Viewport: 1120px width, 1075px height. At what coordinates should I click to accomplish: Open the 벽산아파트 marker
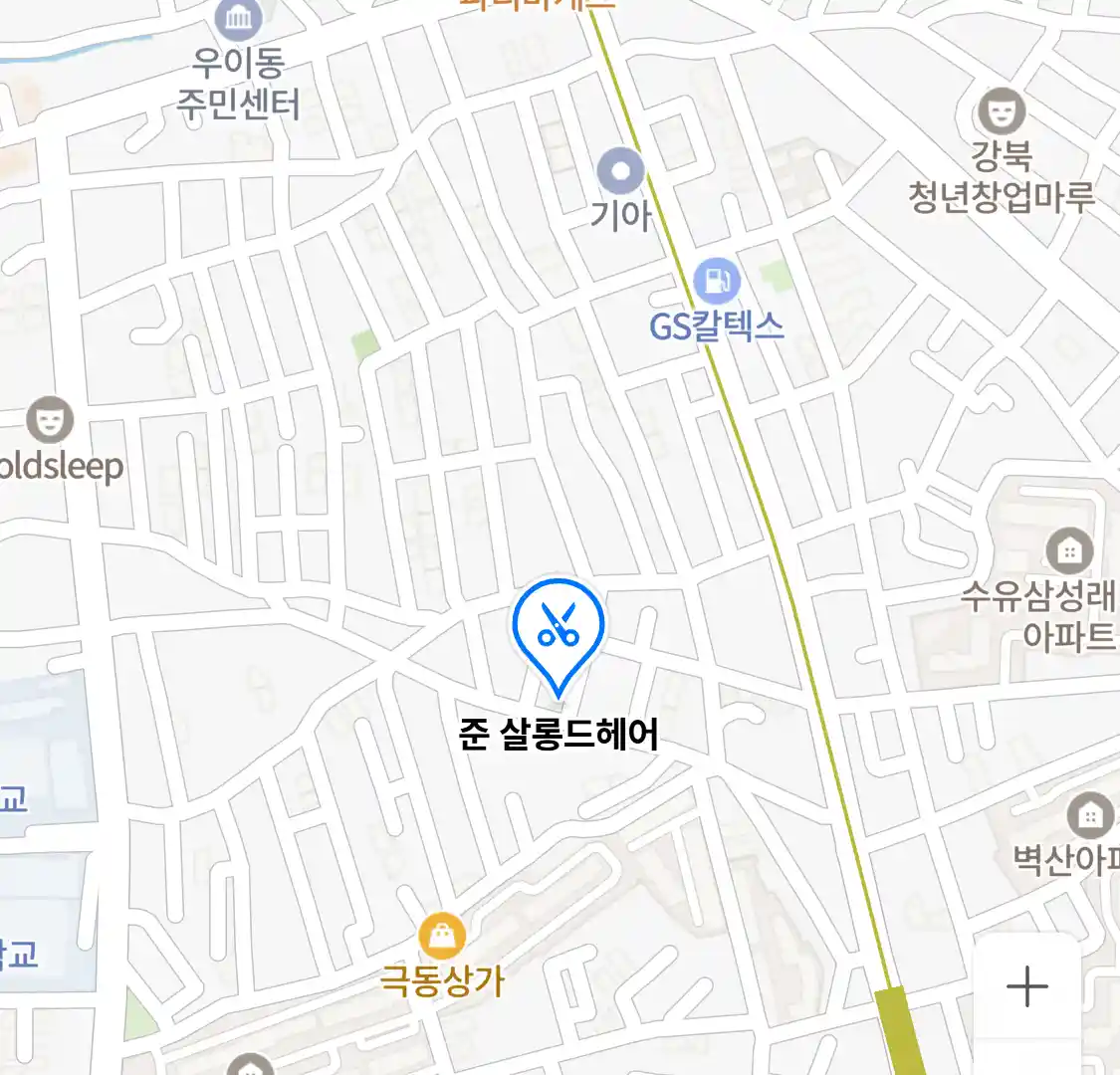point(1090,816)
